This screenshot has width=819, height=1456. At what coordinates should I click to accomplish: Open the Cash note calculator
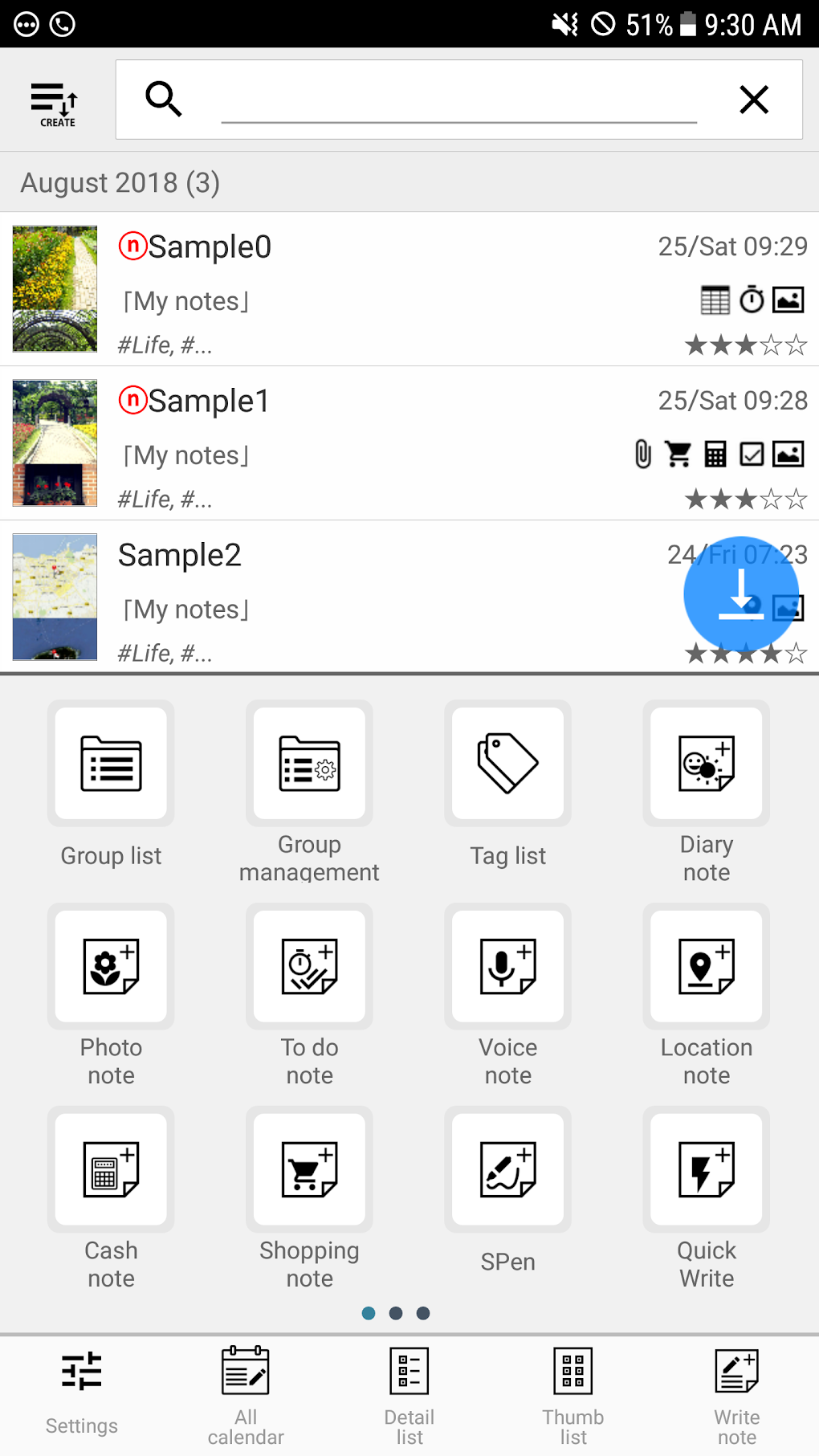[110, 1168]
